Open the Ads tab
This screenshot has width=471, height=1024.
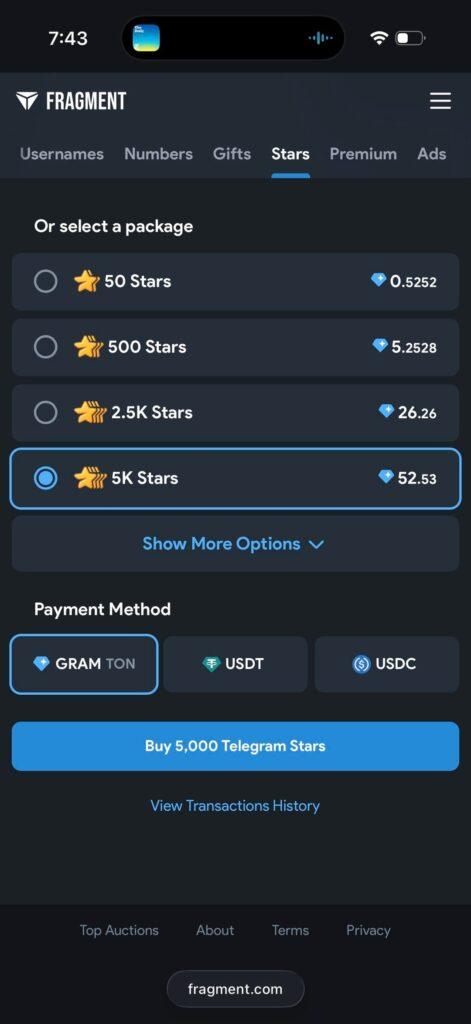click(x=432, y=154)
